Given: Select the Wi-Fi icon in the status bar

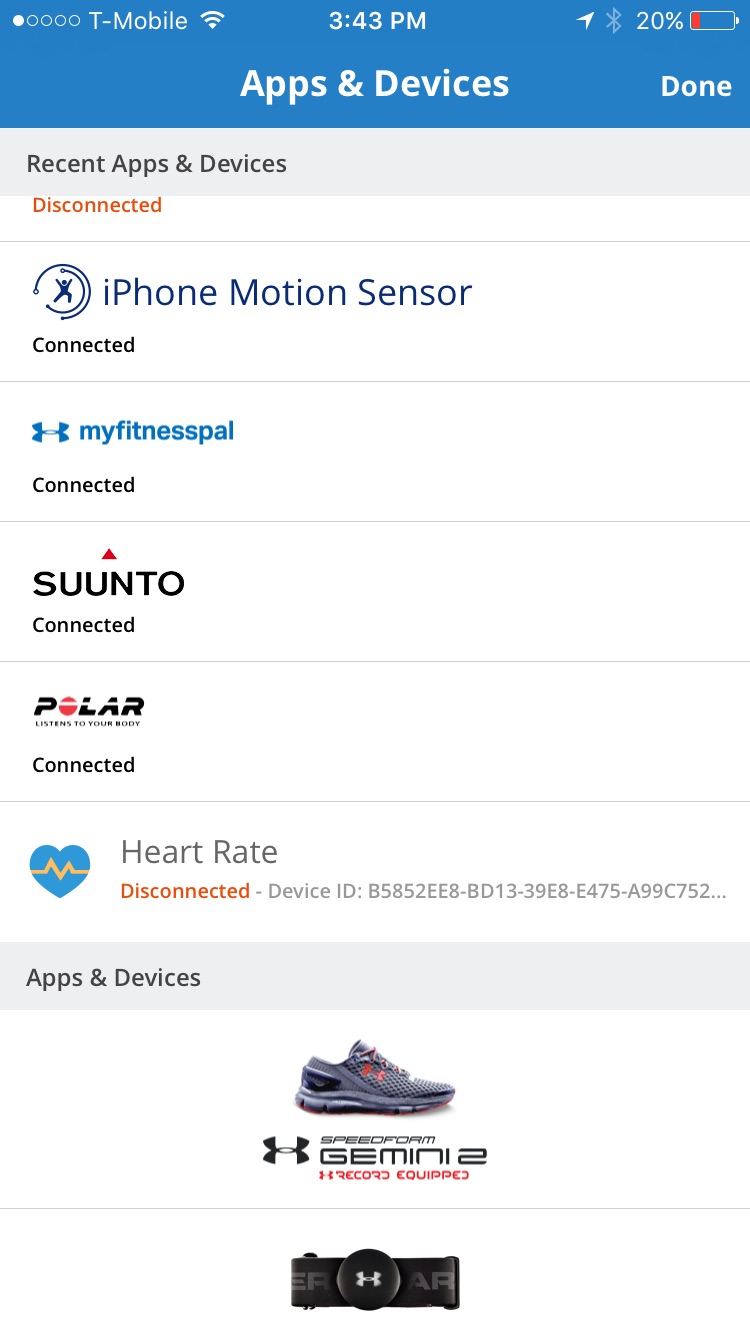Looking at the screenshot, I should (x=210, y=18).
